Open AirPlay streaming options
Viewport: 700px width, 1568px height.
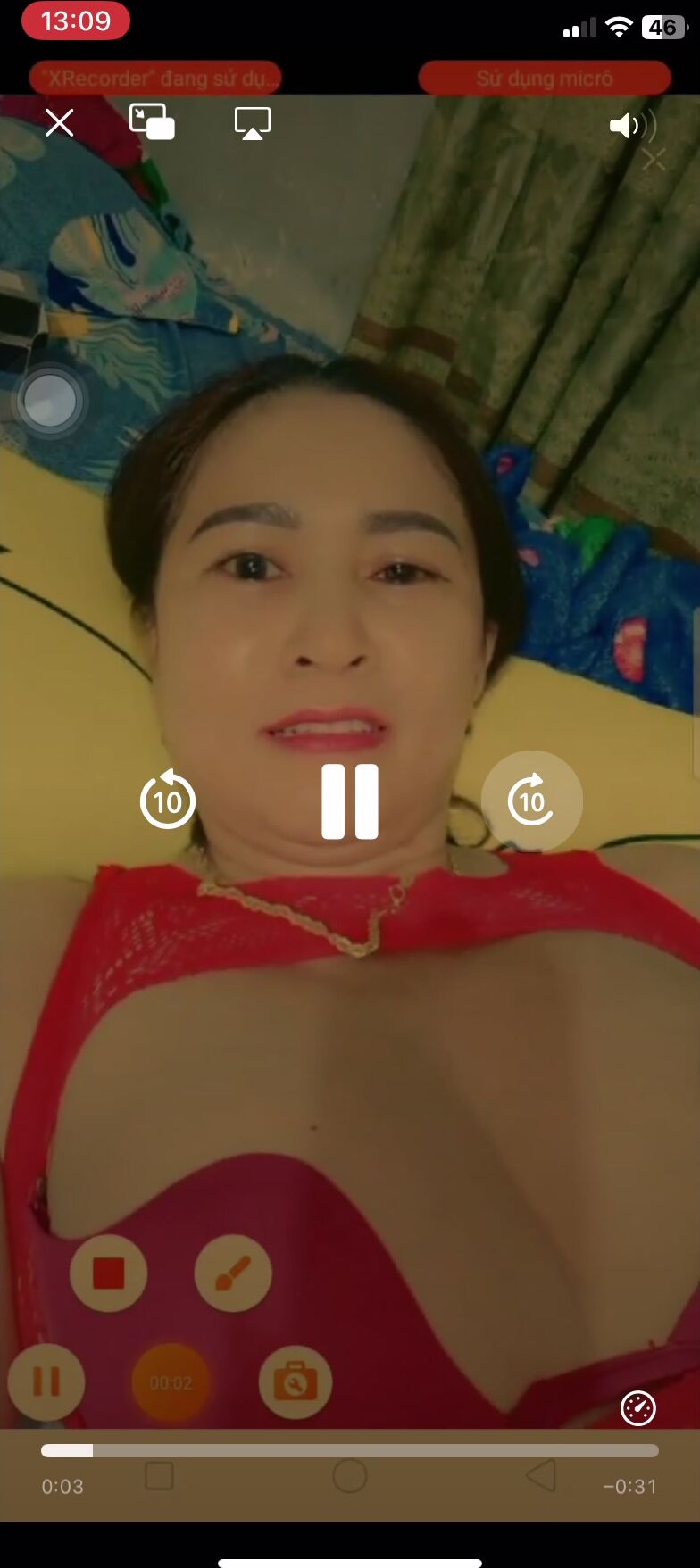253,123
